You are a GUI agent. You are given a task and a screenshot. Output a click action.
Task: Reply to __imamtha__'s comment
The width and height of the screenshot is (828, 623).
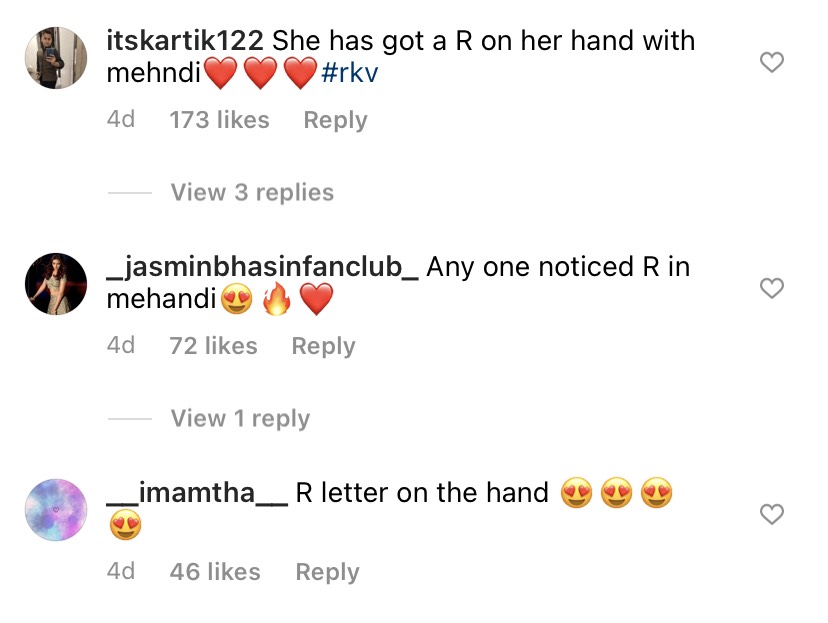click(x=327, y=572)
